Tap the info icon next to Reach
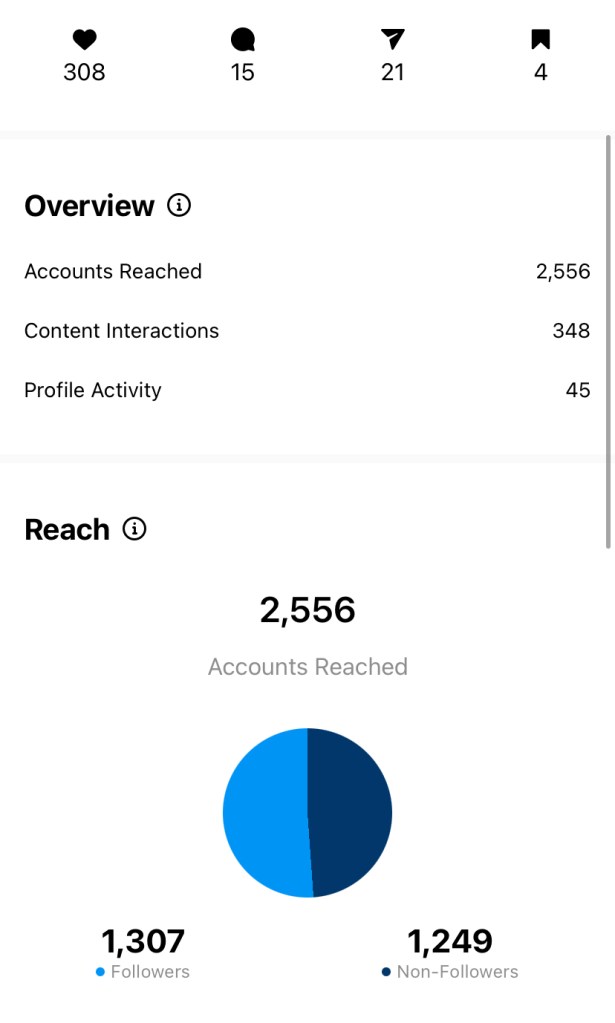This screenshot has width=615, height=1023. pyautogui.click(x=134, y=529)
